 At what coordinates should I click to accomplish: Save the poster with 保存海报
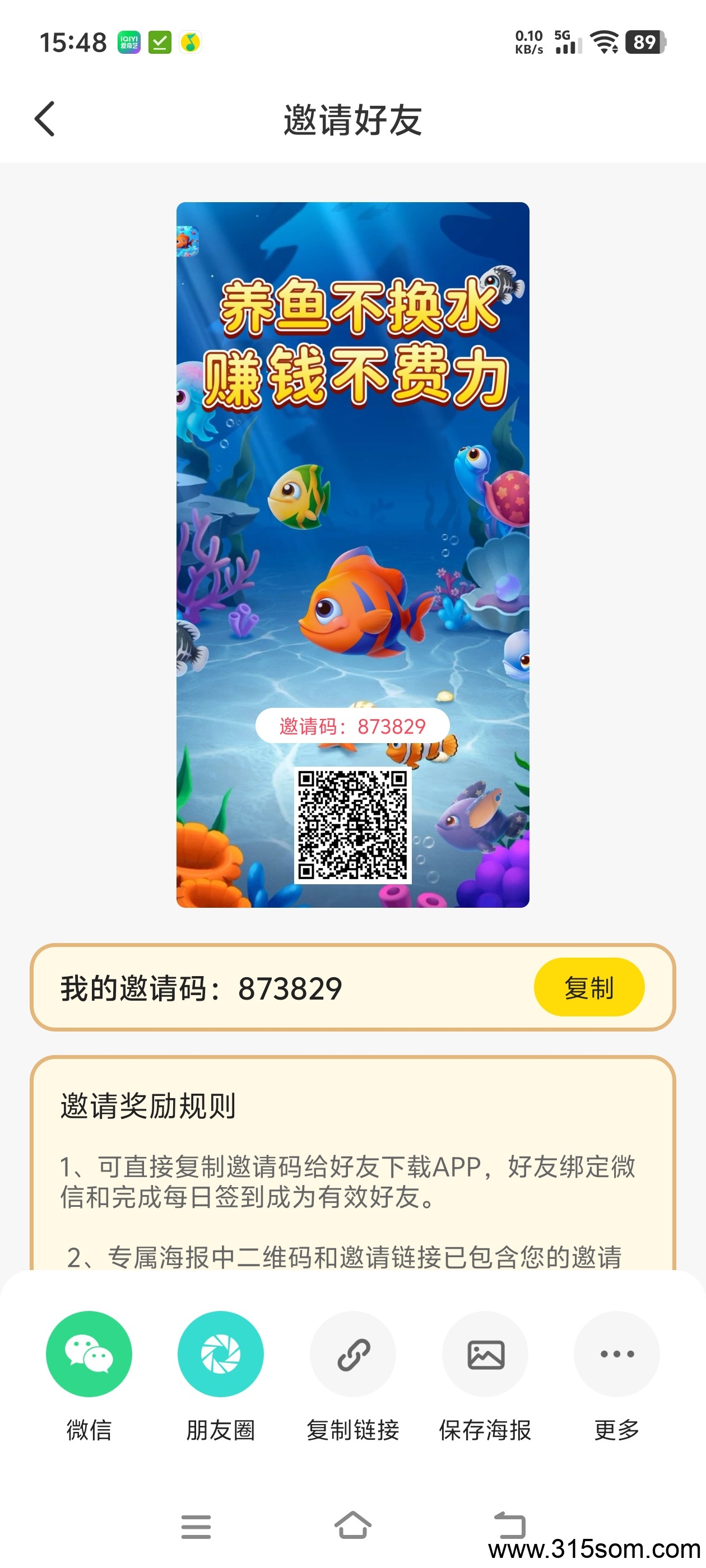pos(485,1354)
